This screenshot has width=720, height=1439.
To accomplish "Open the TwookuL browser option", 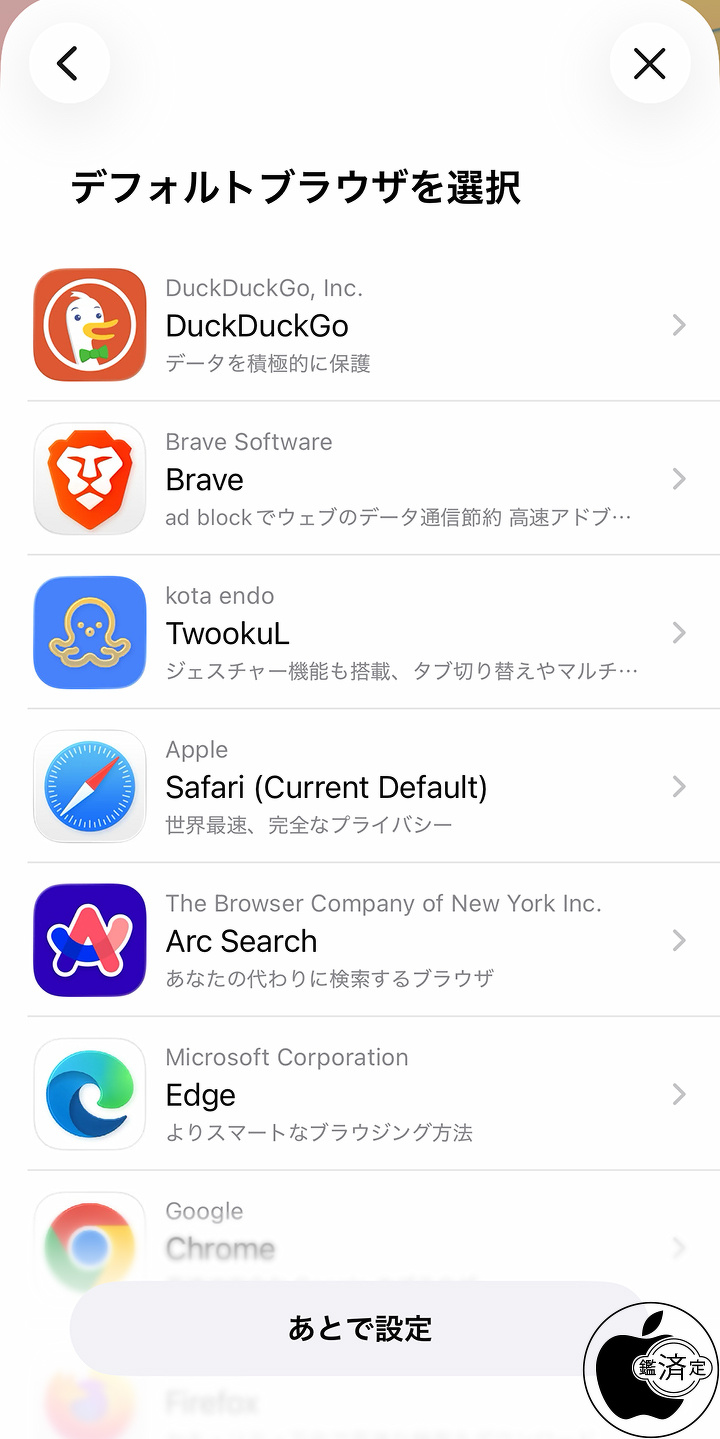I will click(x=360, y=633).
